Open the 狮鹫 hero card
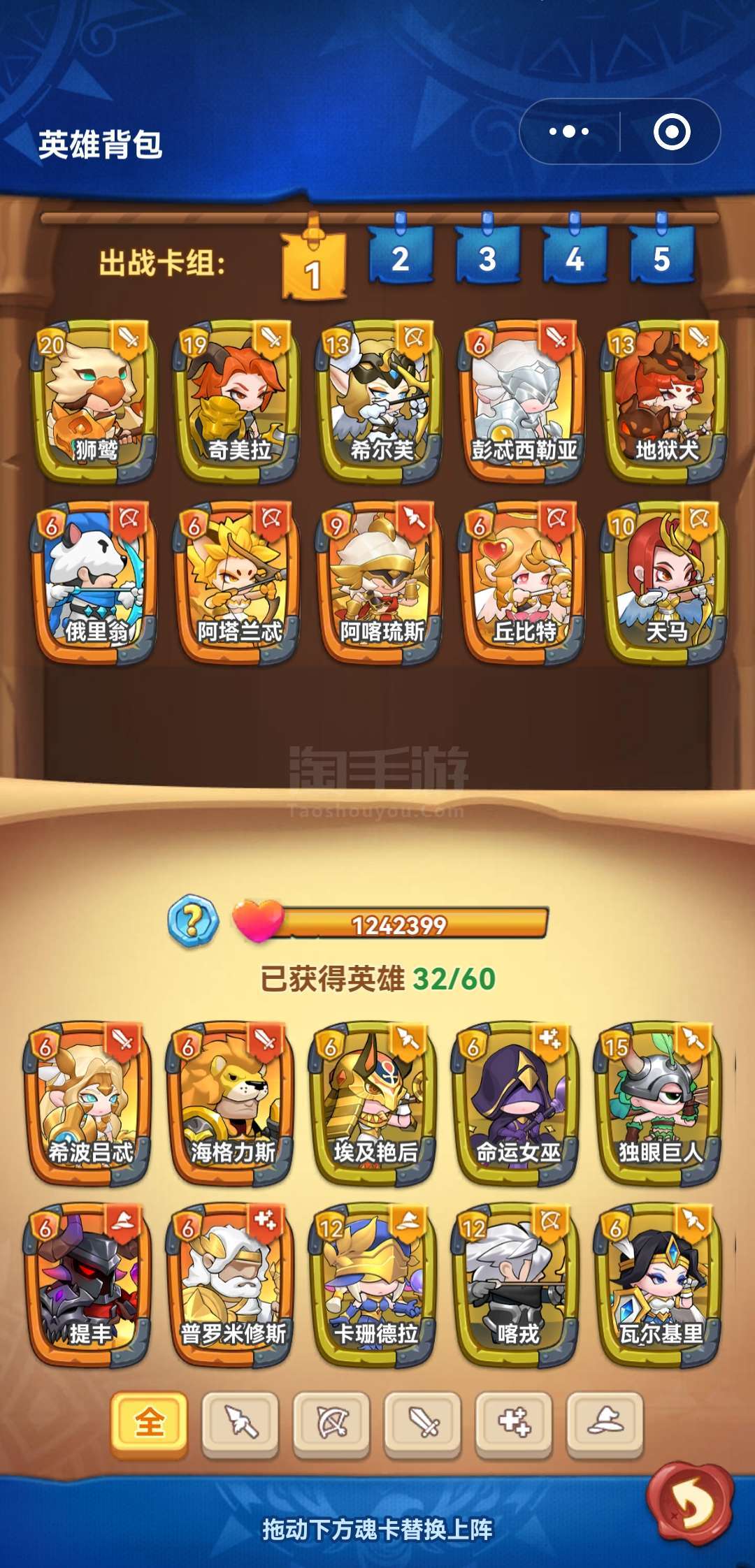 [x=93, y=402]
